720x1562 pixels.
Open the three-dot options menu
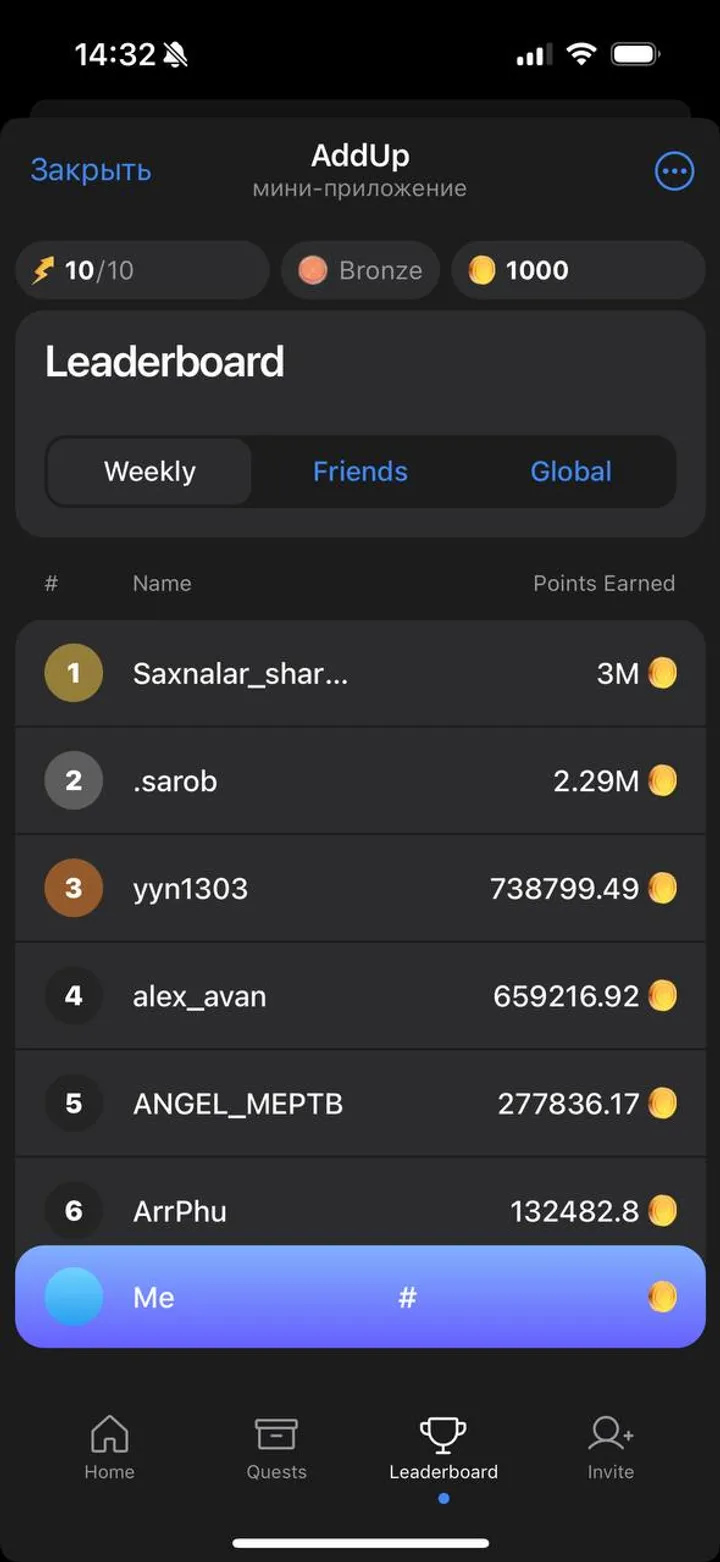(674, 171)
